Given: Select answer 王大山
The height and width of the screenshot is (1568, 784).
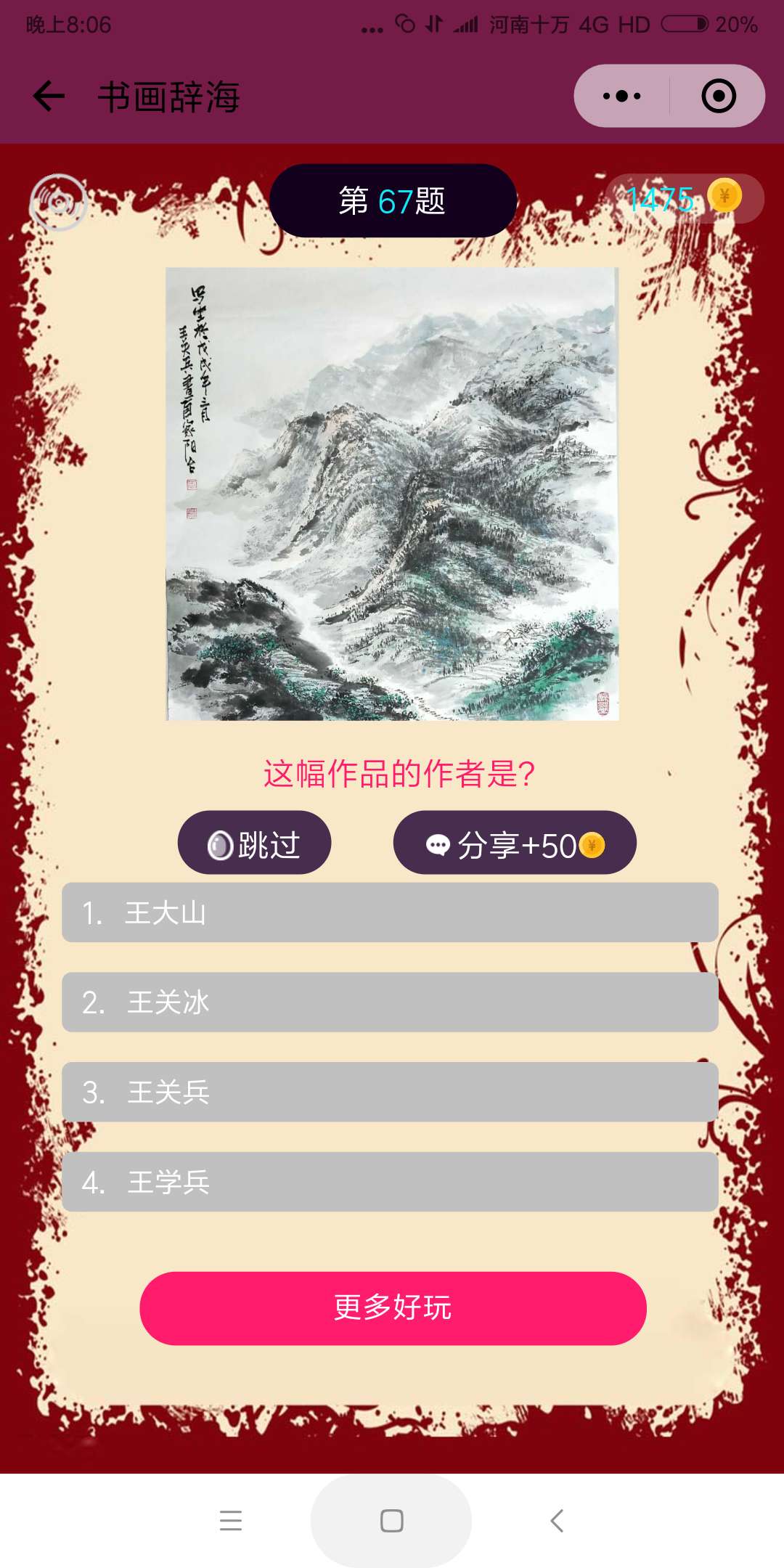Looking at the screenshot, I should click(390, 913).
